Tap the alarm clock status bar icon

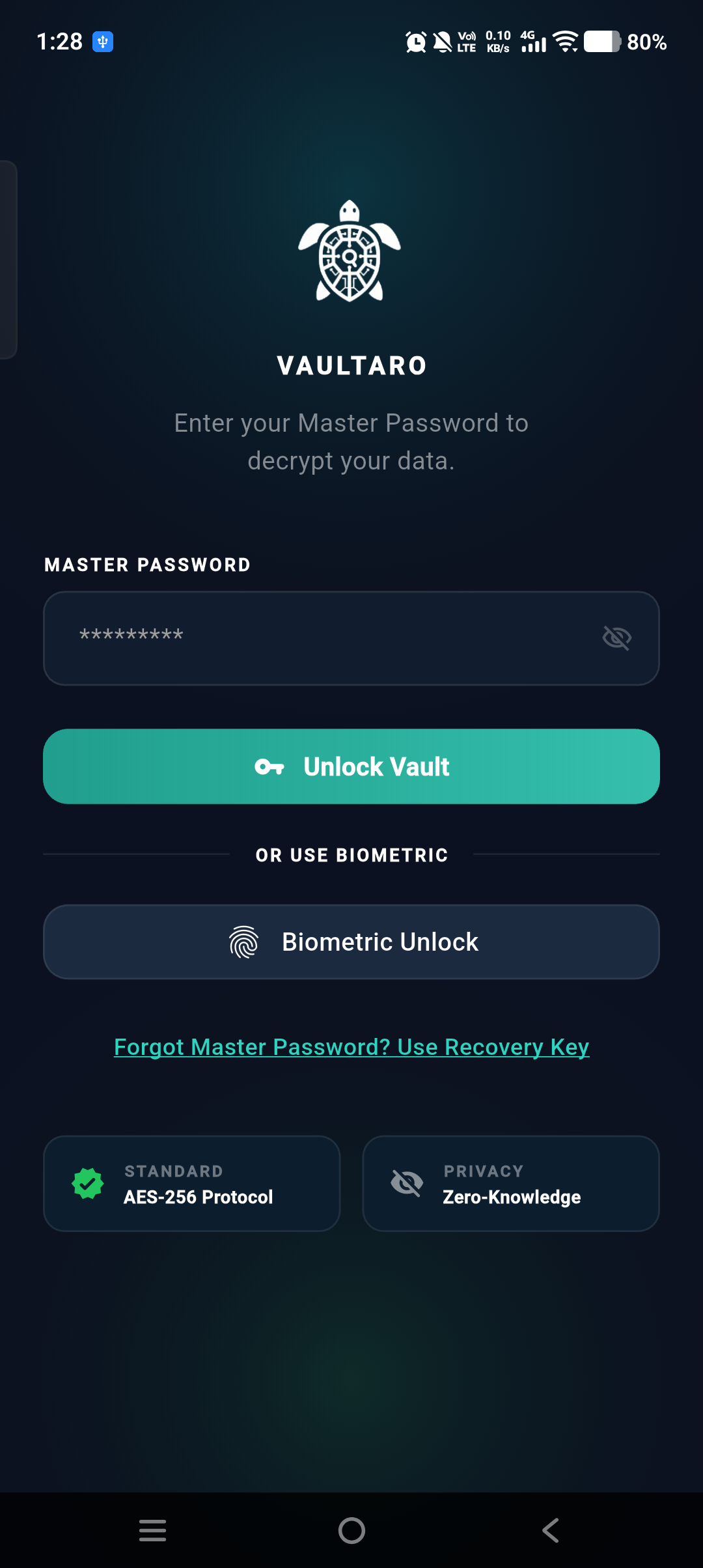pyautogui.click(x=415, y=42)
